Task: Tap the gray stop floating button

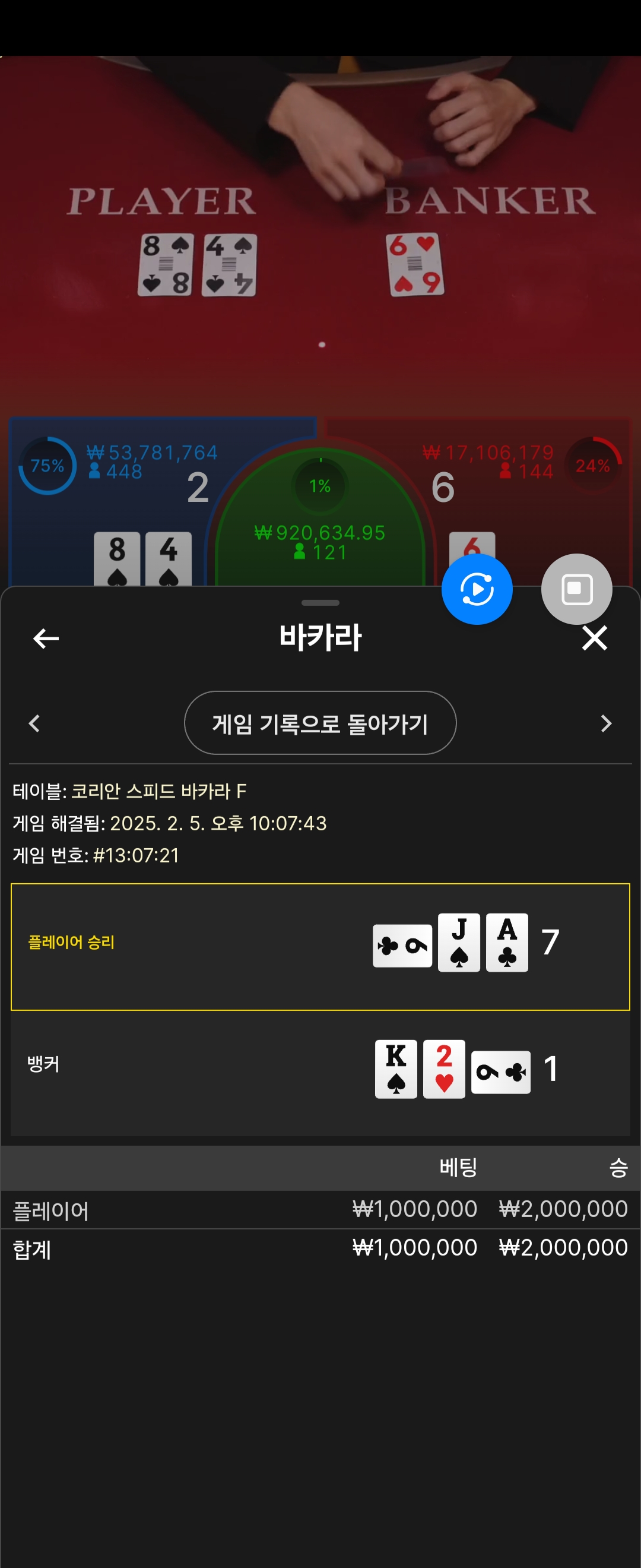Action: pyautogui.click(x=576, y=589)
